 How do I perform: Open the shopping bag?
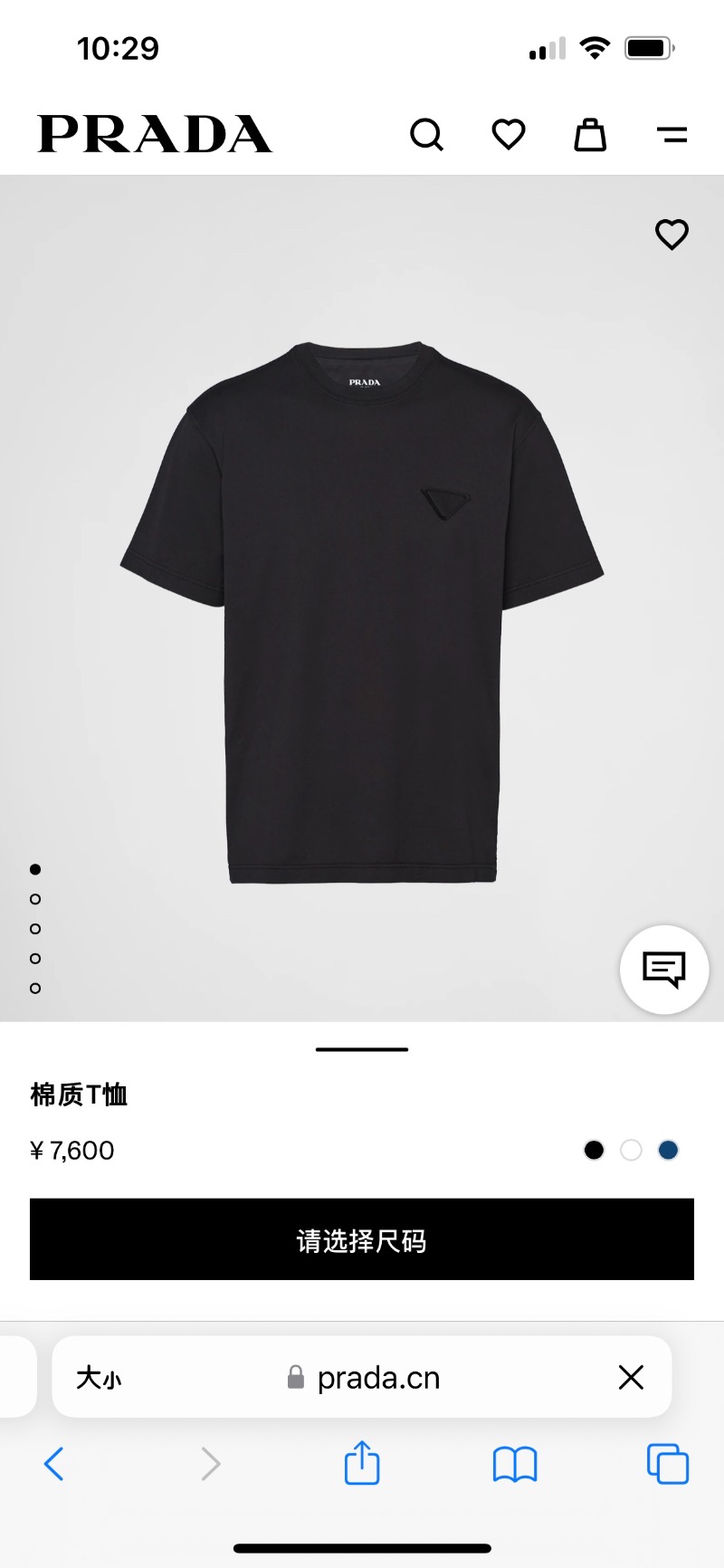coord(590,135)
